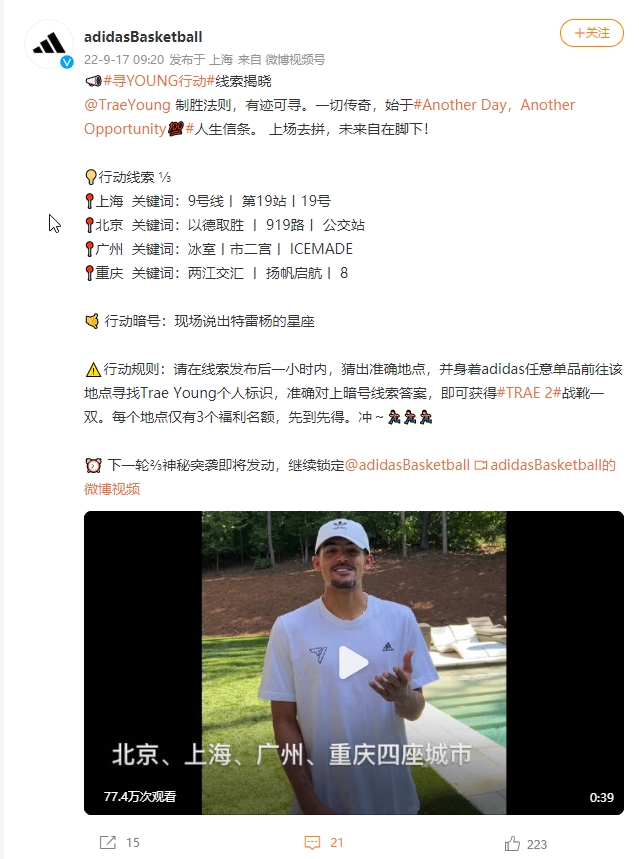Follow adidasBasketball with the +关注 button
This screenshot has height=859, width=639.
[591, 33]
